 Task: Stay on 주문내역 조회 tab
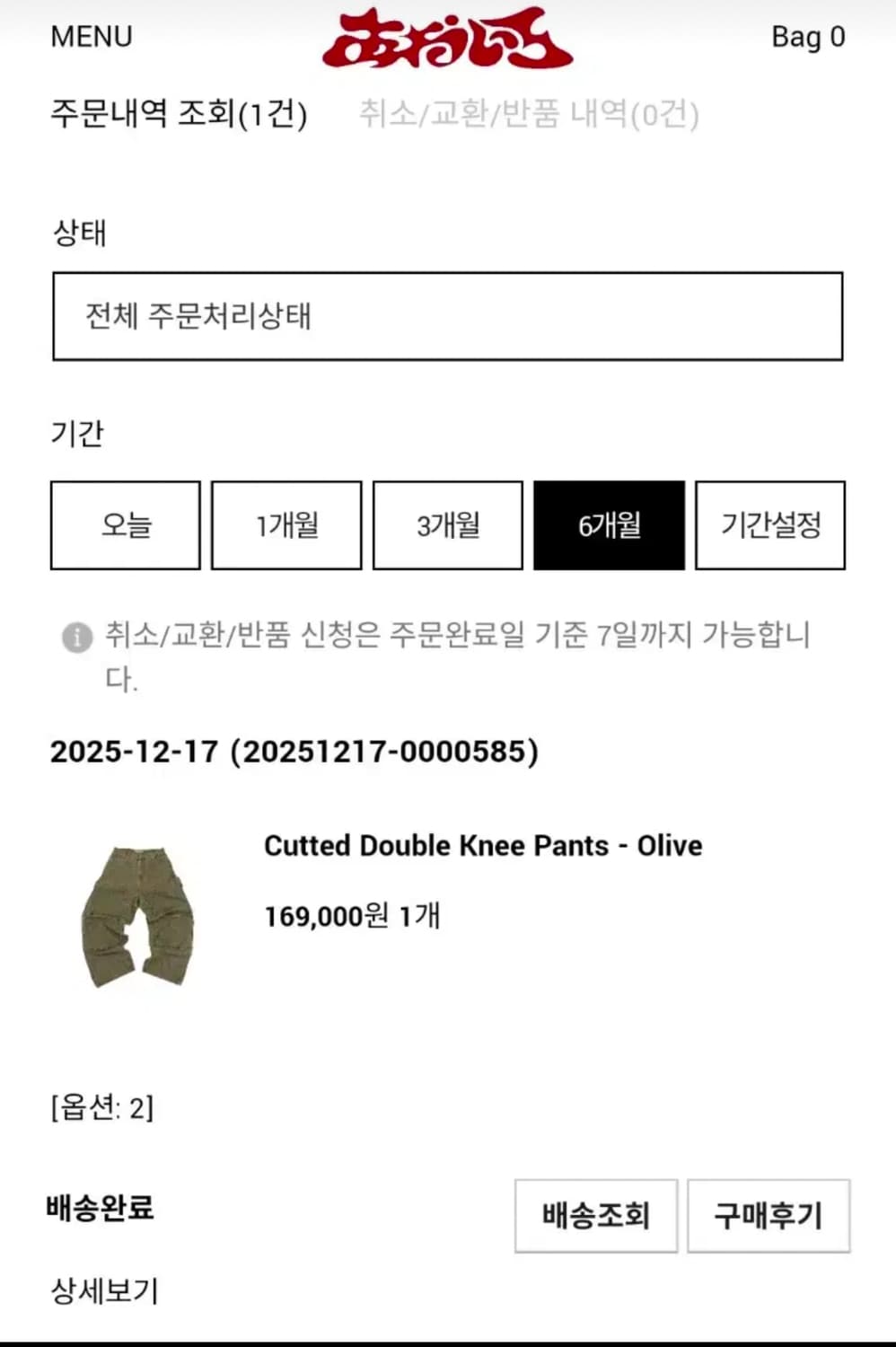coord(180,115)
